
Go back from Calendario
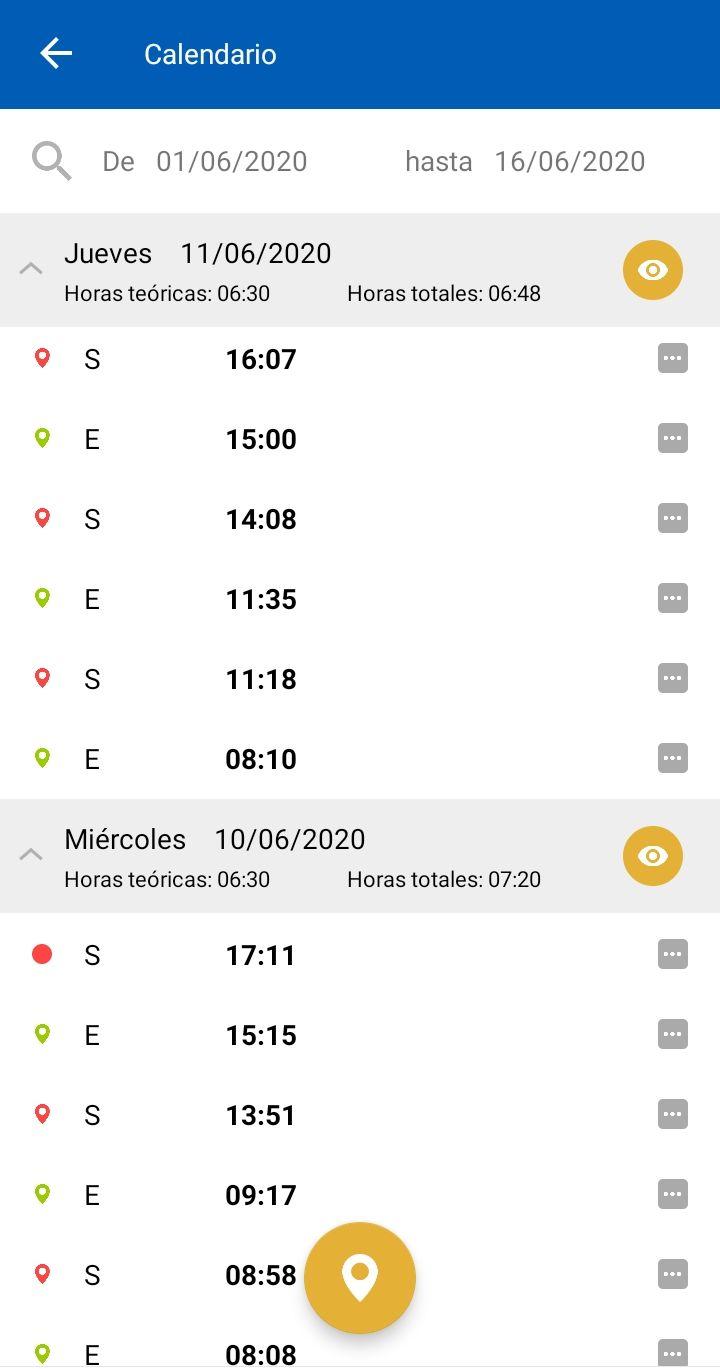click(56, 54)
